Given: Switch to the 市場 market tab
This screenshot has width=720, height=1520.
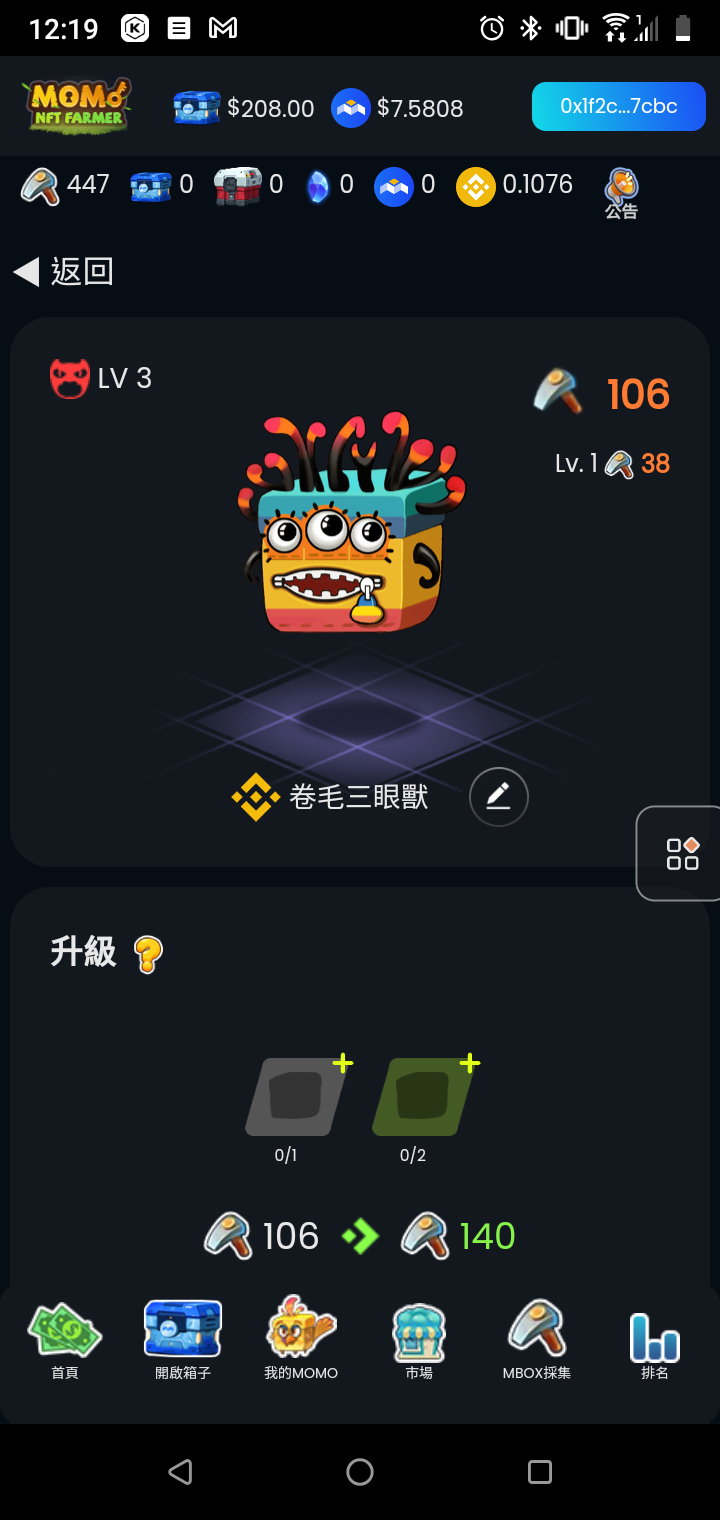Looking at the screenshot, I should 418,1341.
